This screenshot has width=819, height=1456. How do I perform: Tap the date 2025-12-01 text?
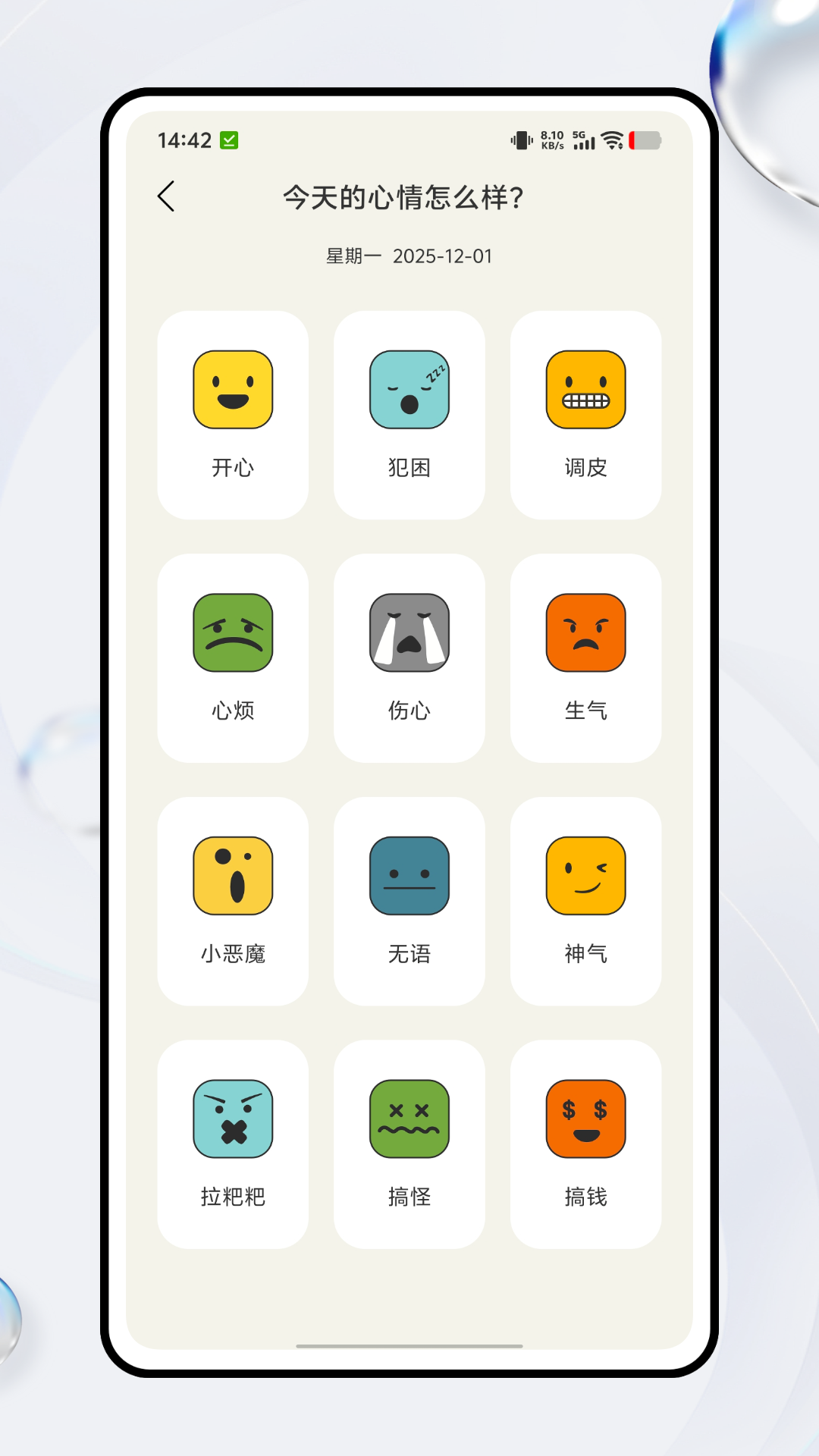pos(441,256)
